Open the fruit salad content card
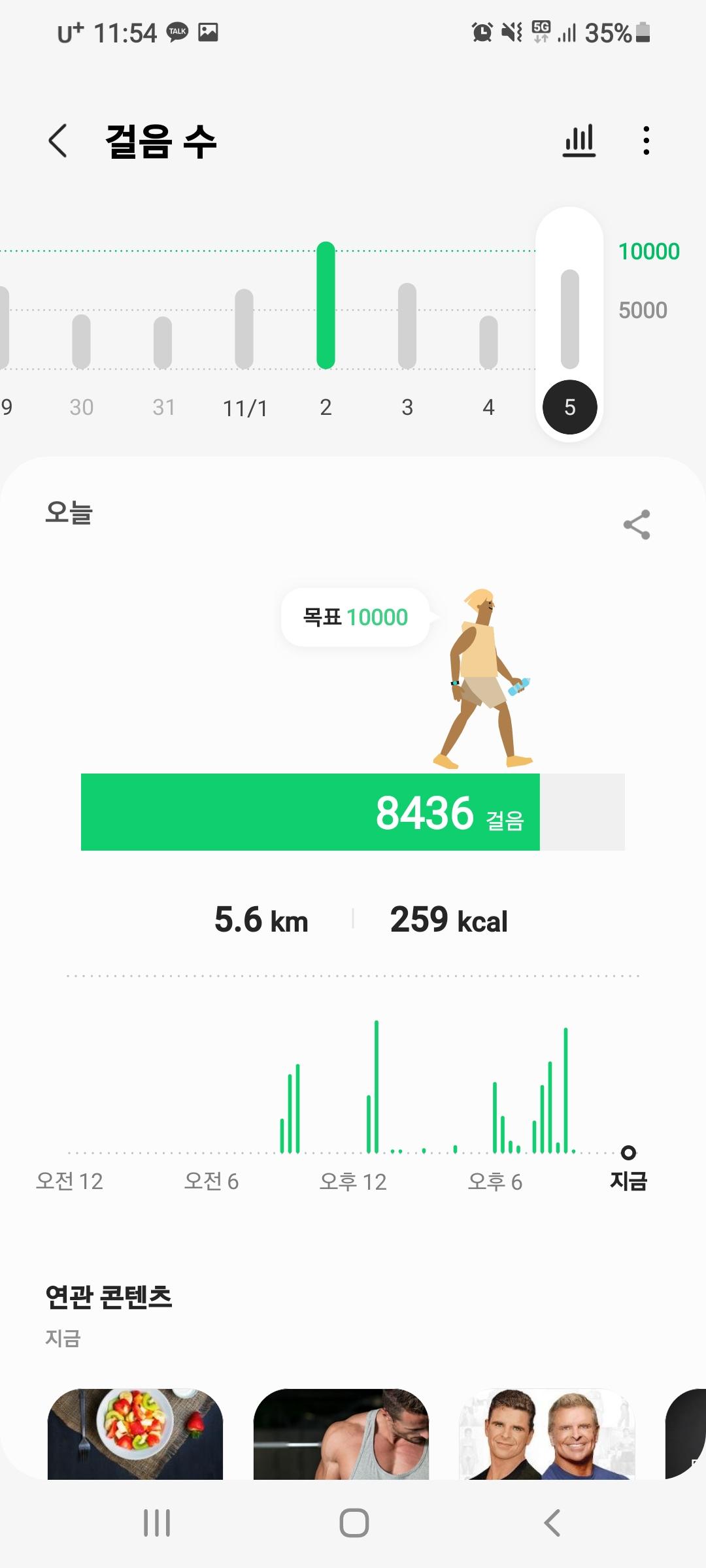Image resolution: width=706 pixels, height=1568 pixels. 135,1433
